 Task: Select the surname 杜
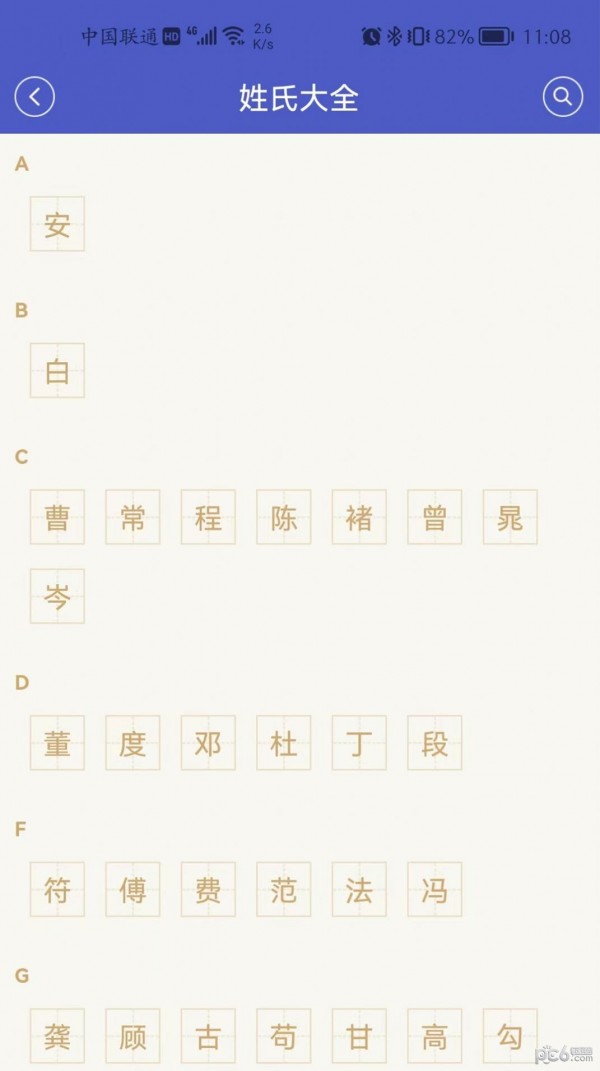click(284, 743)
